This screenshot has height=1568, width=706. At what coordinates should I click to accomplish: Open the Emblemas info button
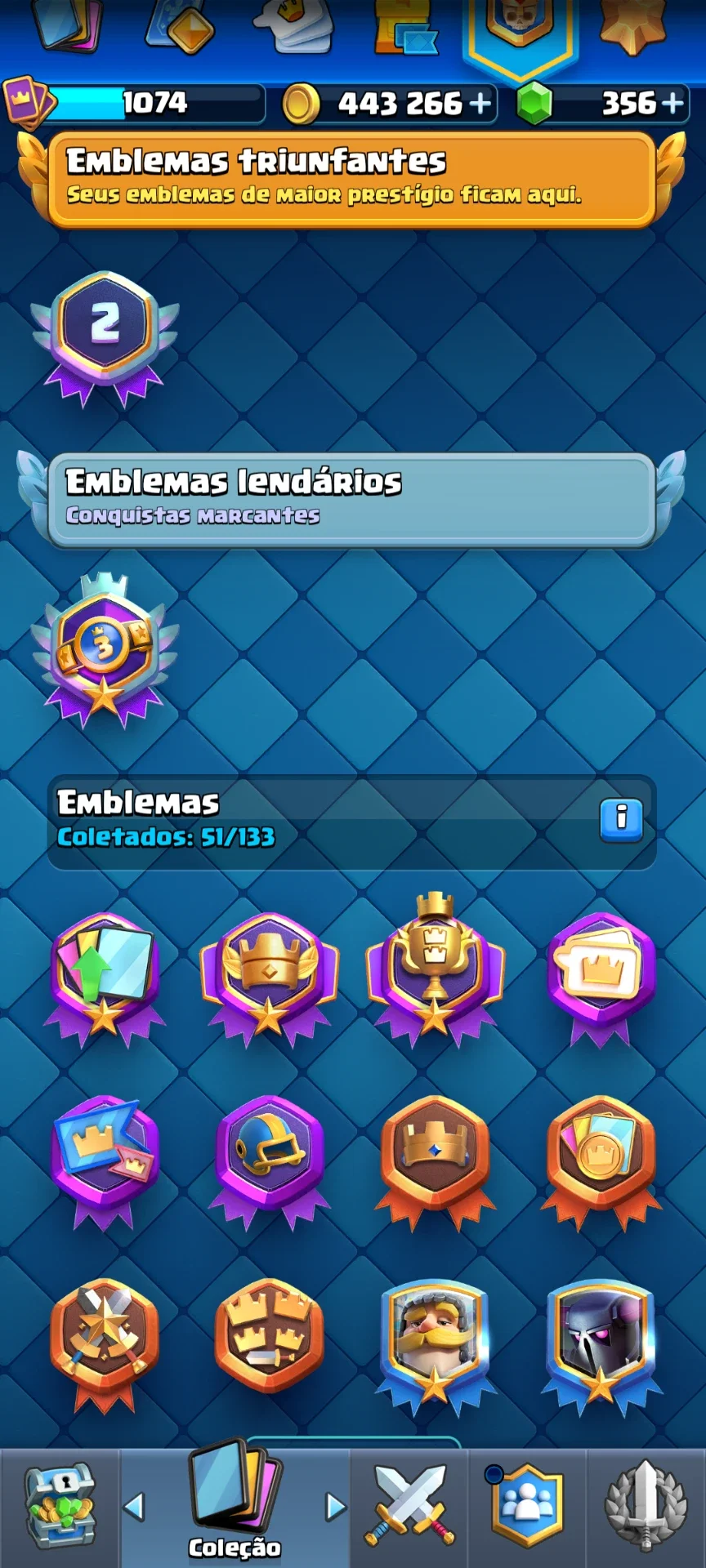[621, 819]
